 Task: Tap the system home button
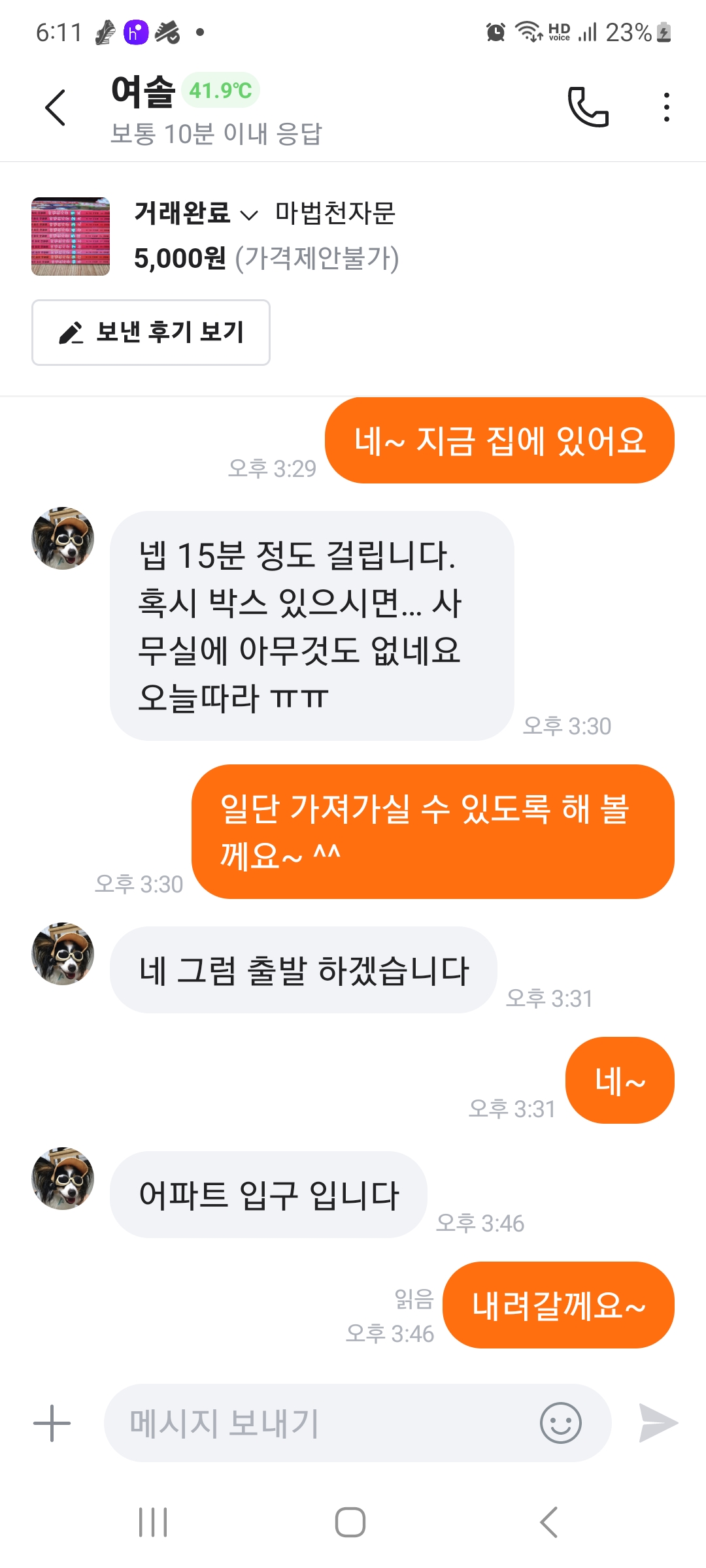(x=350, y=1522)
